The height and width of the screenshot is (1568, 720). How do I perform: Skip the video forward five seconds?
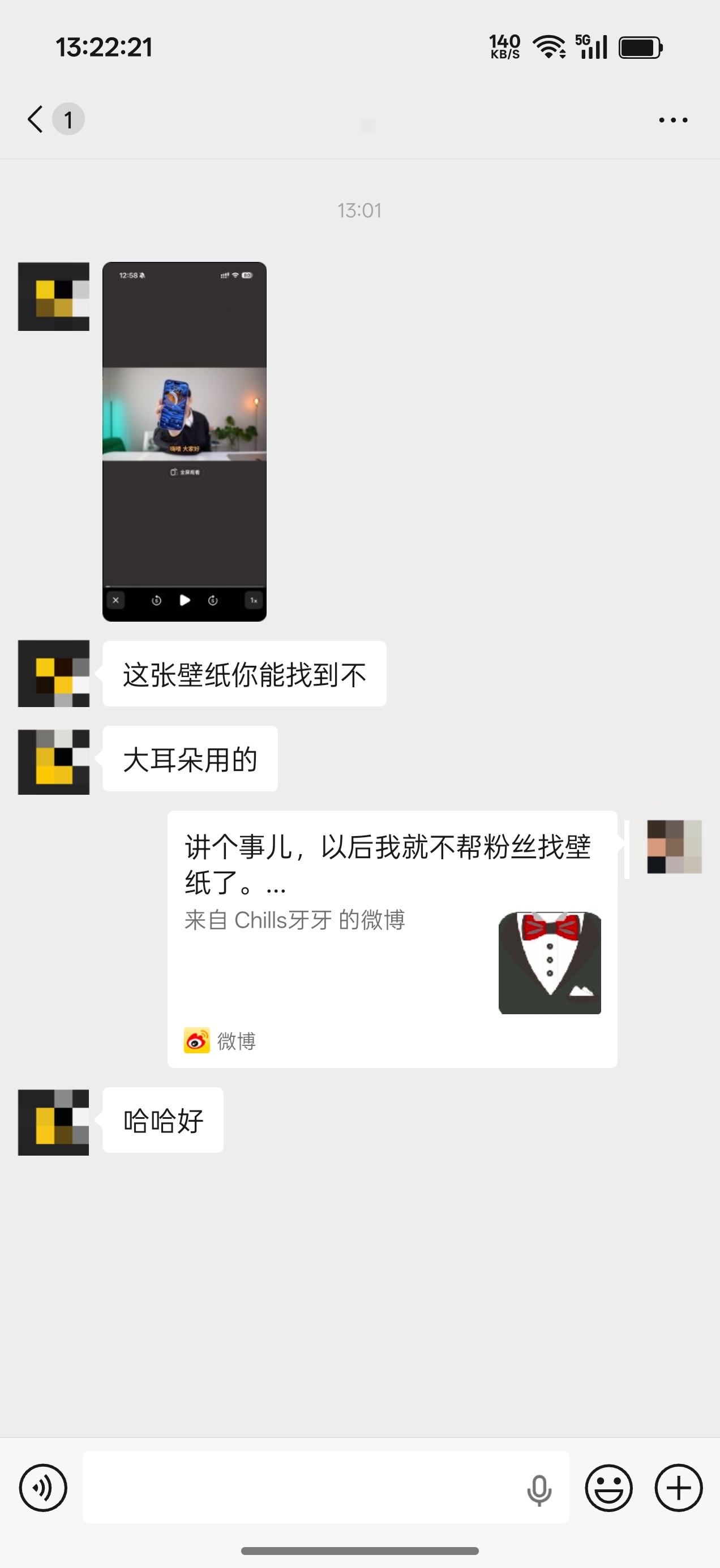212,600
